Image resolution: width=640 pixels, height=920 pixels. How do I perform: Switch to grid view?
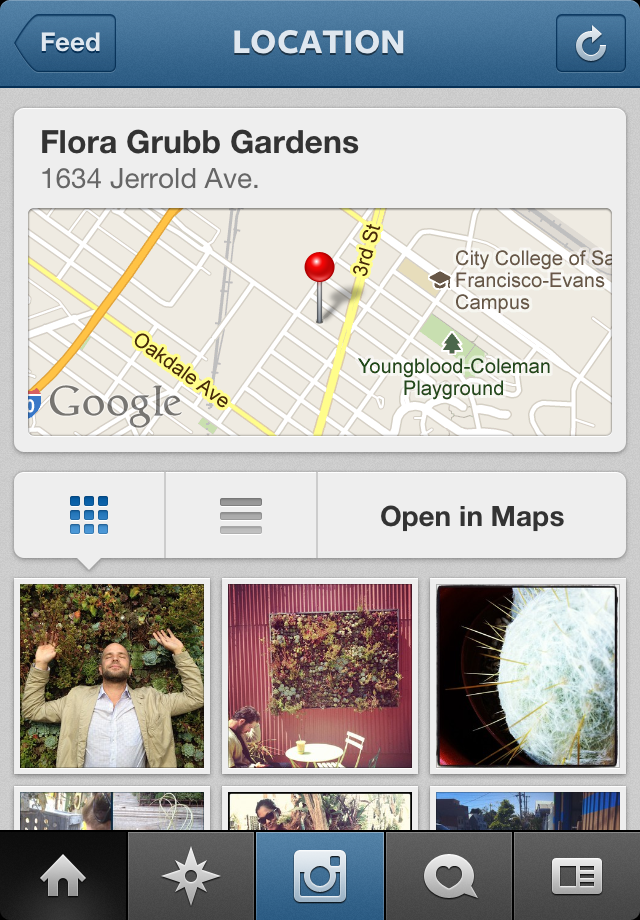coord(89,515)
